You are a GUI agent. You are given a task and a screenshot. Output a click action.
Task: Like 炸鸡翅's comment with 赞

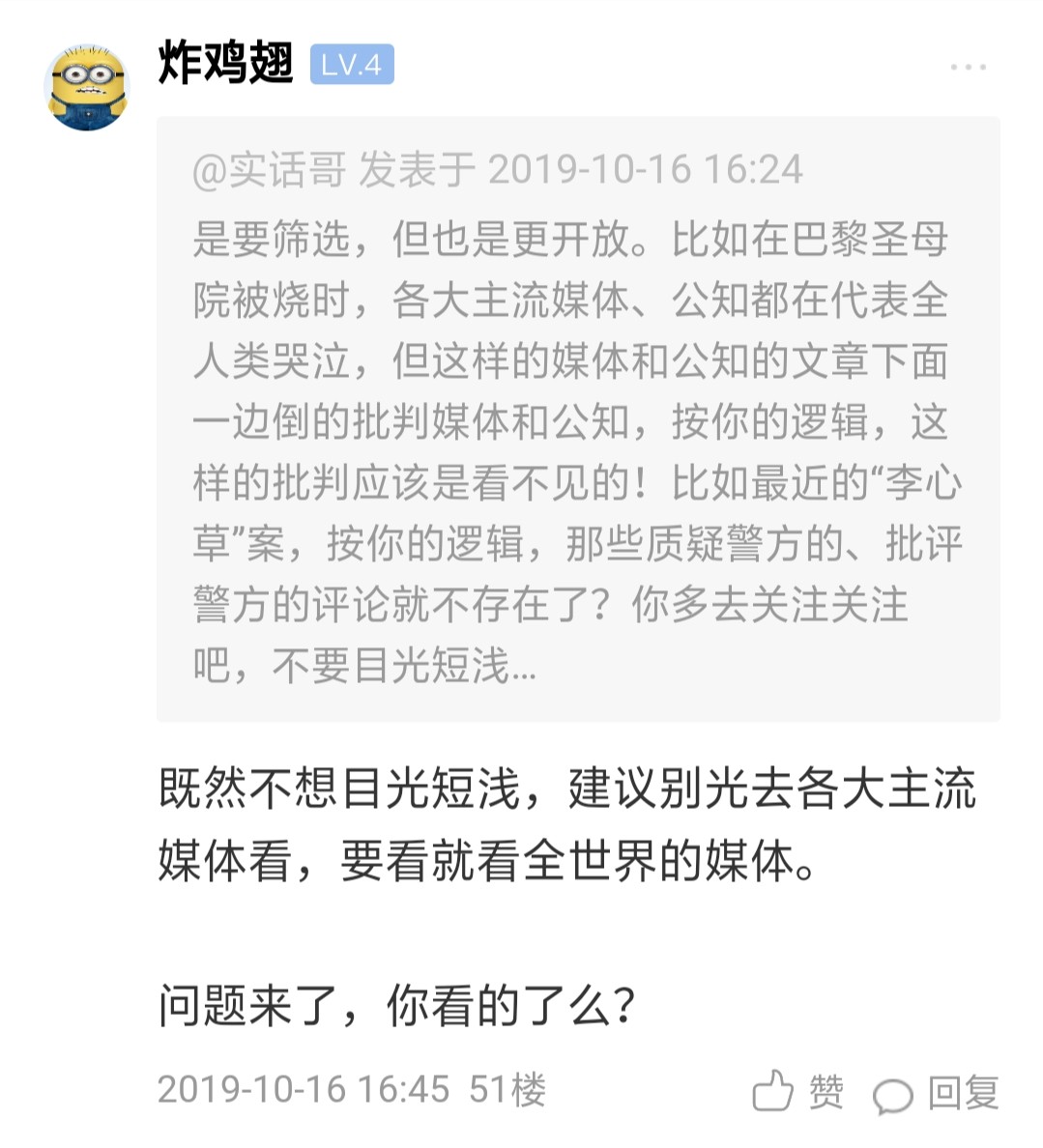point(798,1092)
